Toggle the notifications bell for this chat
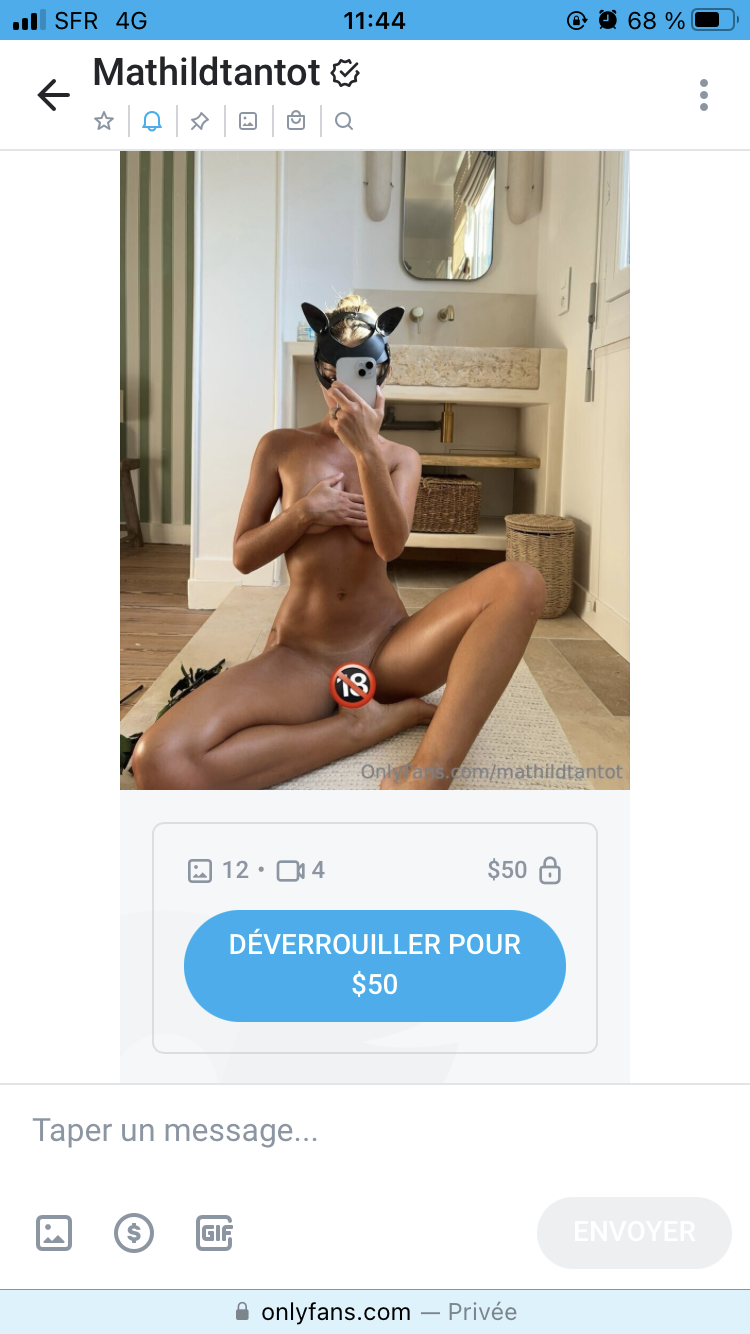 pyautogui.click(x=152, y=122)
